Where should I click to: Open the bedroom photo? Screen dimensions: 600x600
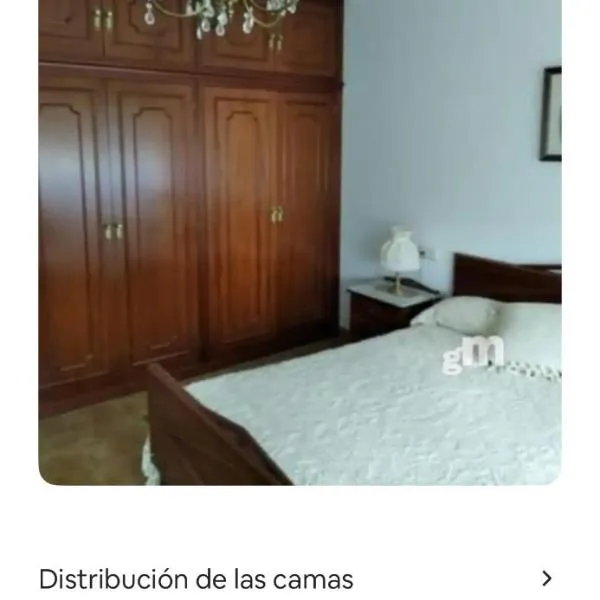[x=300, y=240]
